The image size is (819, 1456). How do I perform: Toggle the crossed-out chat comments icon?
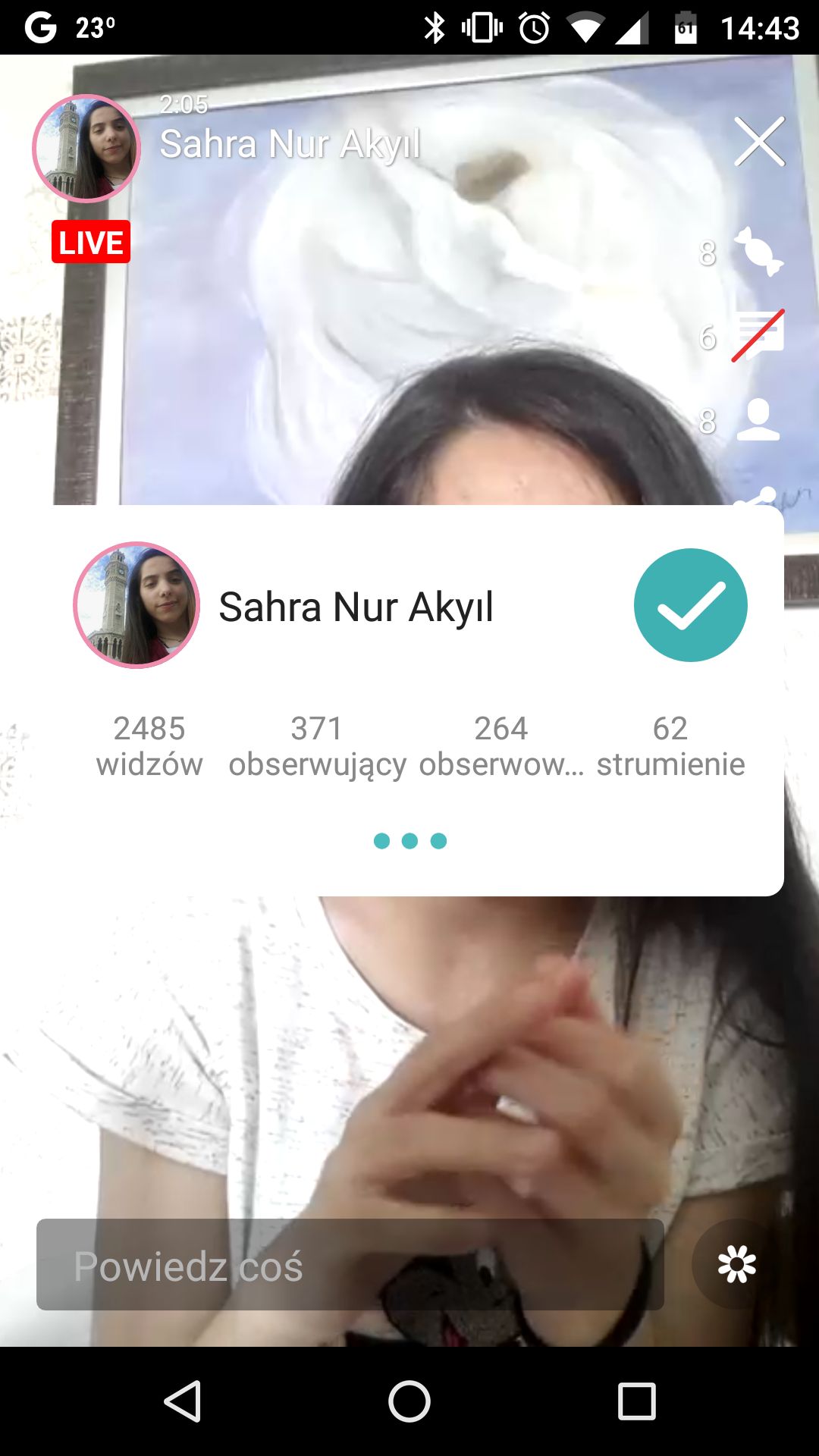(x=759, y=335)
